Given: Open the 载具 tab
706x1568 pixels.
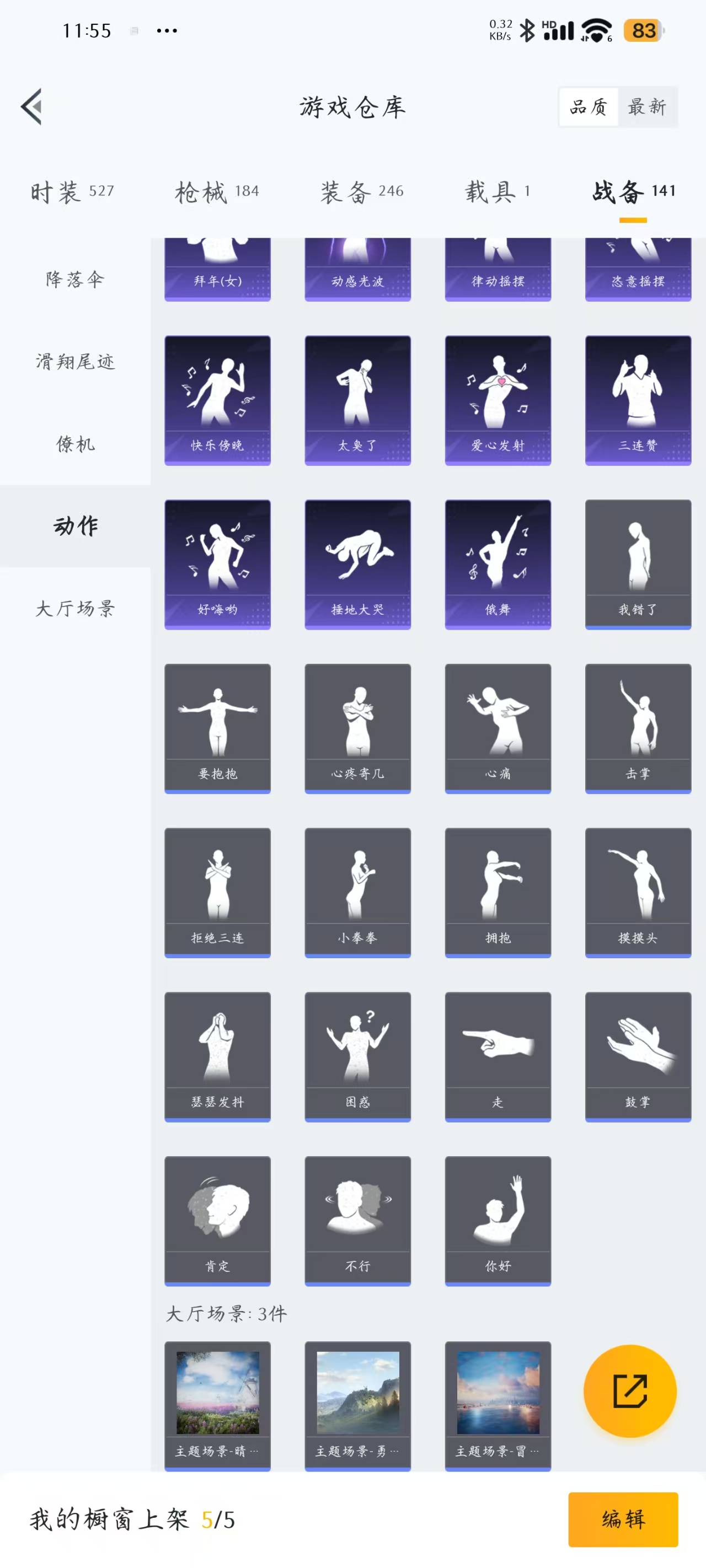Looking at the screenshot, I should pyautogui.click(x=497, y=192).
